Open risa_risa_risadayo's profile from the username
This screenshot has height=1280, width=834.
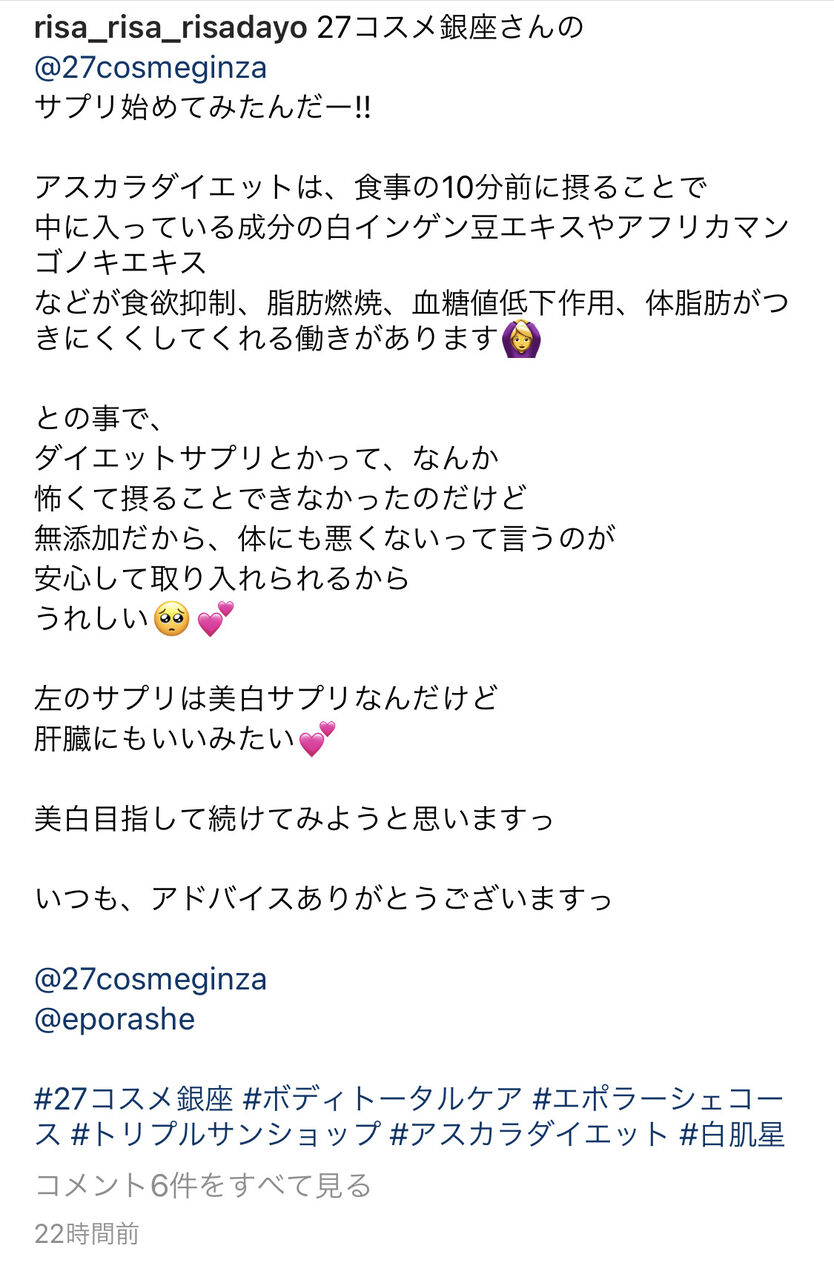pyautogui.click(x=170, y=29)
